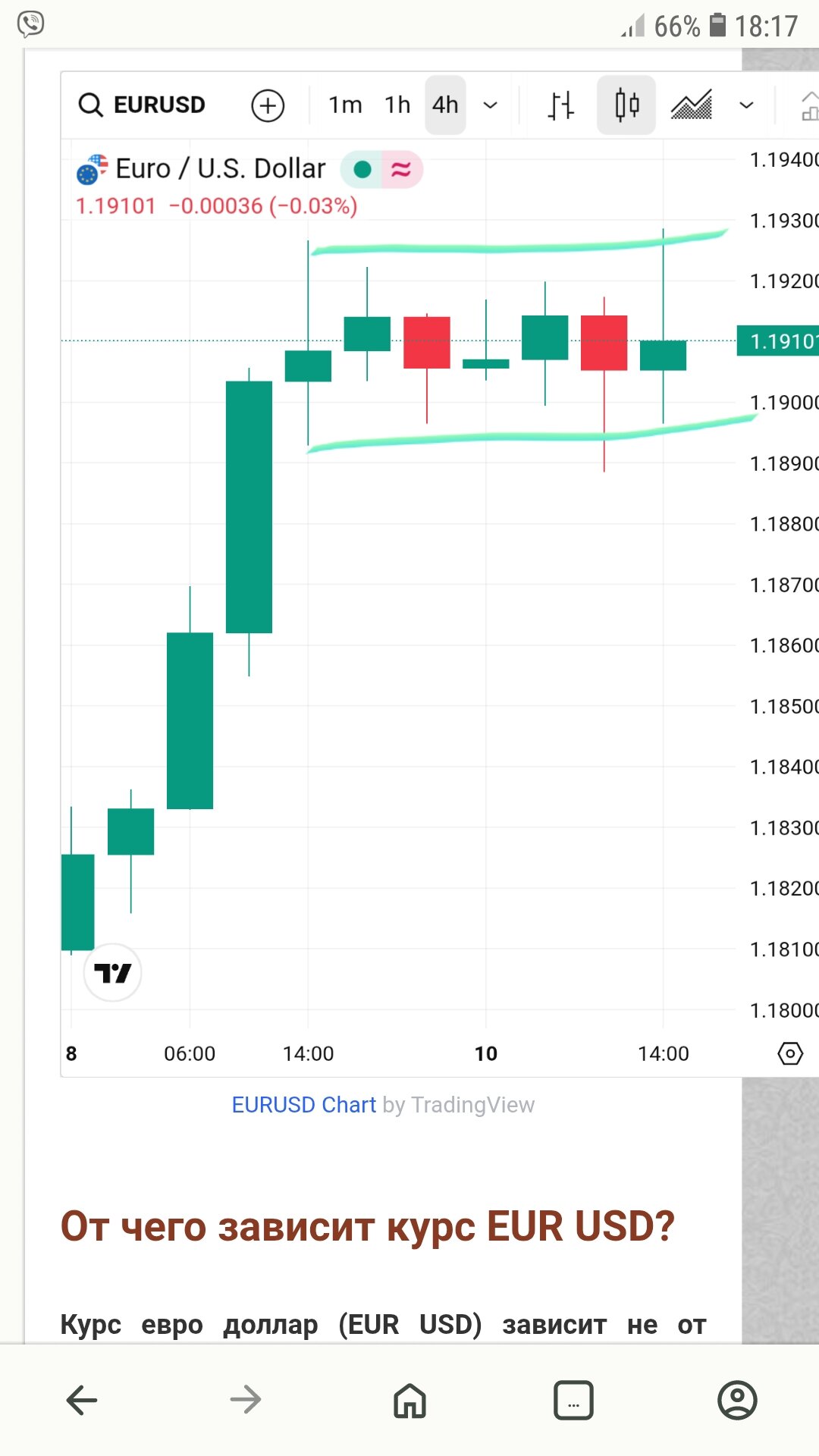Go back to the previous page
819x1456 pixels.
tap(82, 1400)
